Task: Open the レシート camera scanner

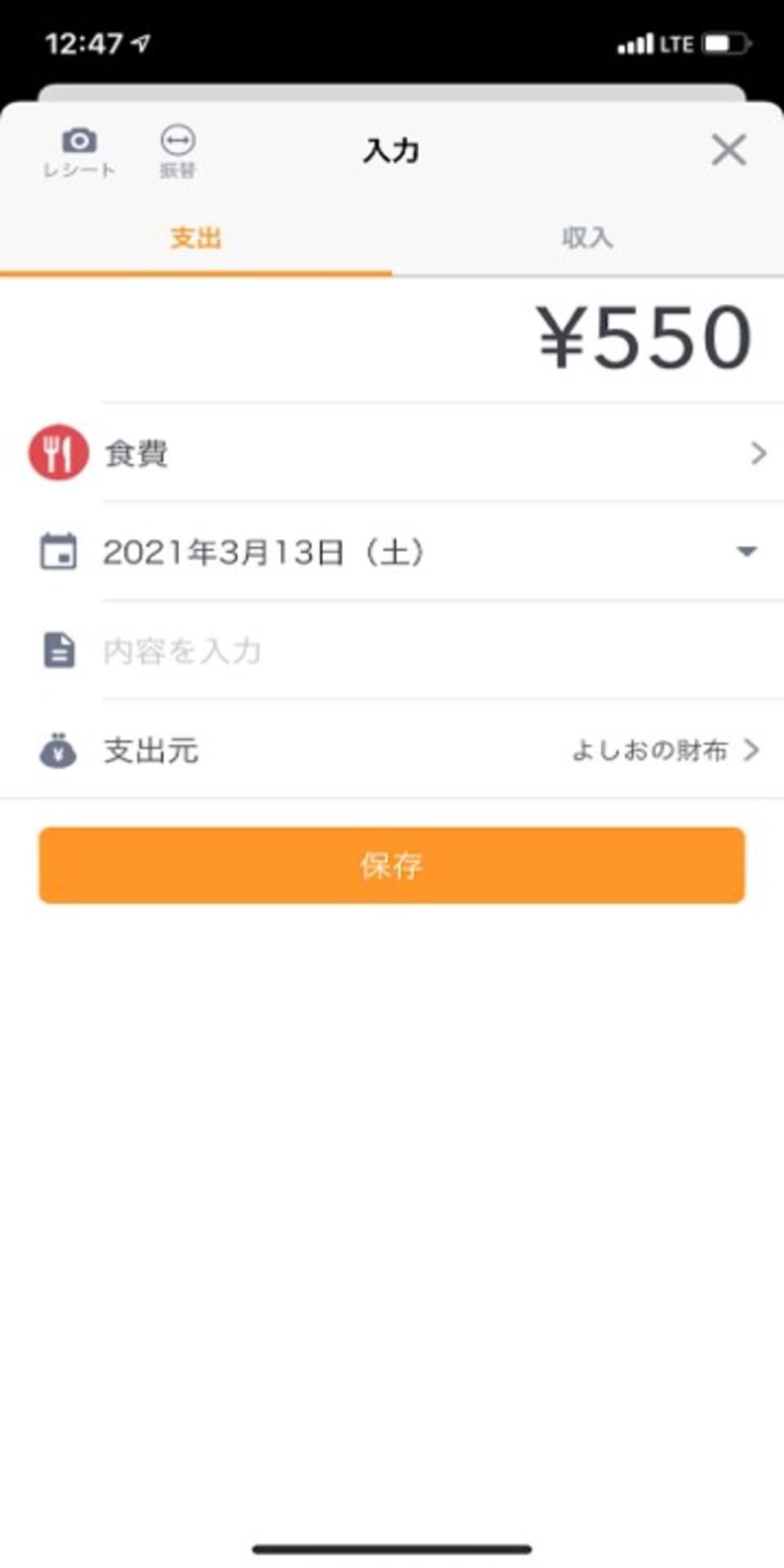Action: coord(78,152)
